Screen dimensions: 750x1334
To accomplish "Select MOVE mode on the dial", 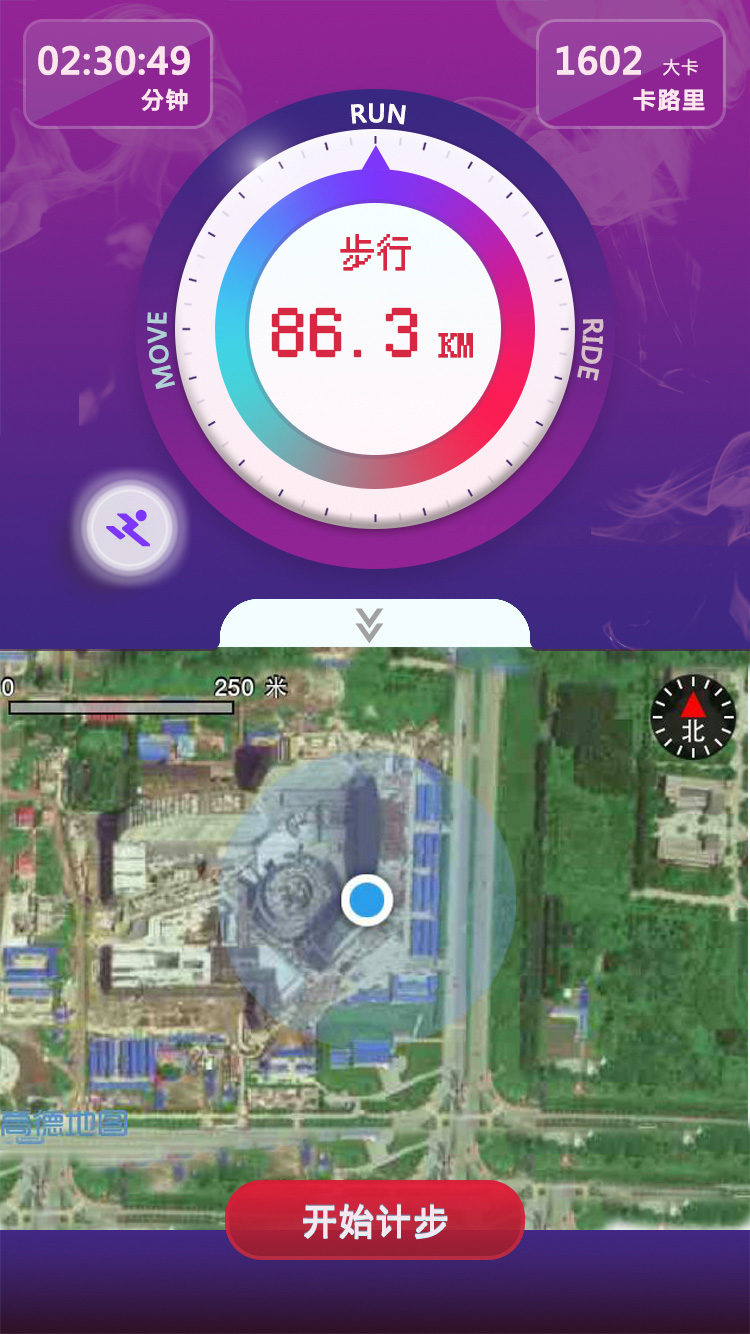I will (x=161, y=350).
